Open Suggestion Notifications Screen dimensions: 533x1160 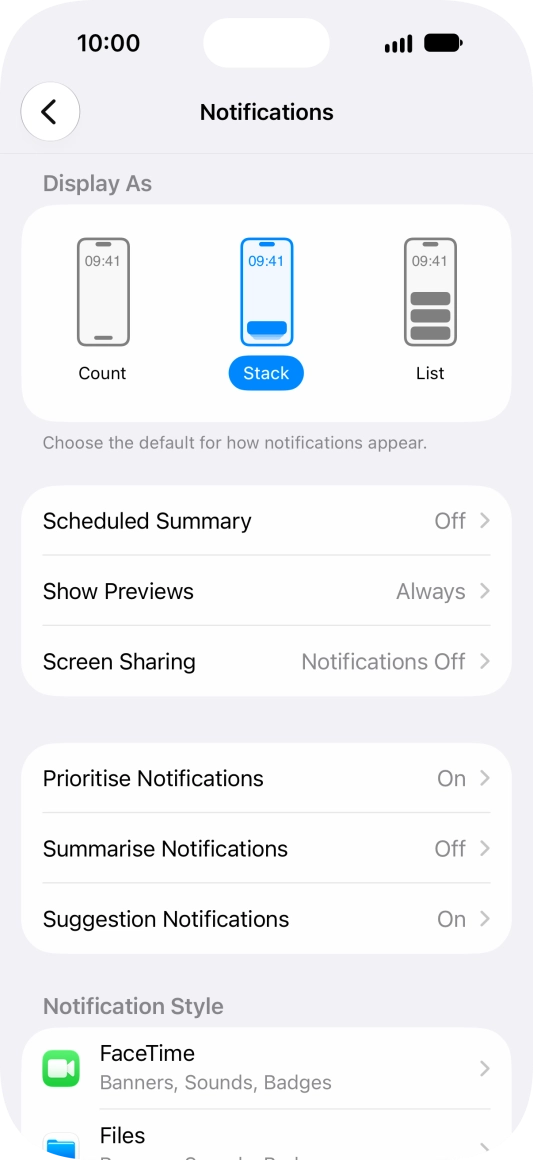pyautogui.click(x=266, y=919)
